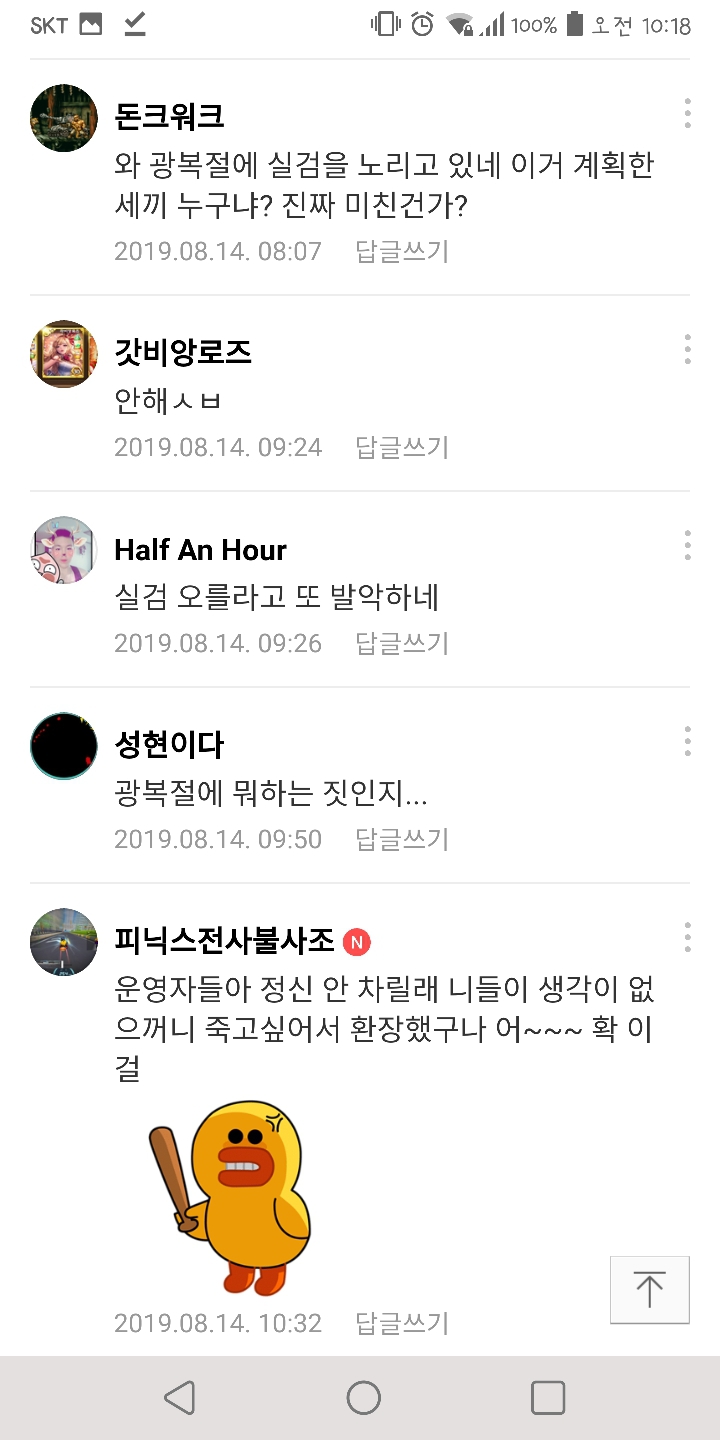Go back using the system back button
This screenshot has height=1440, width=720.
click(x=179, y=1398)
